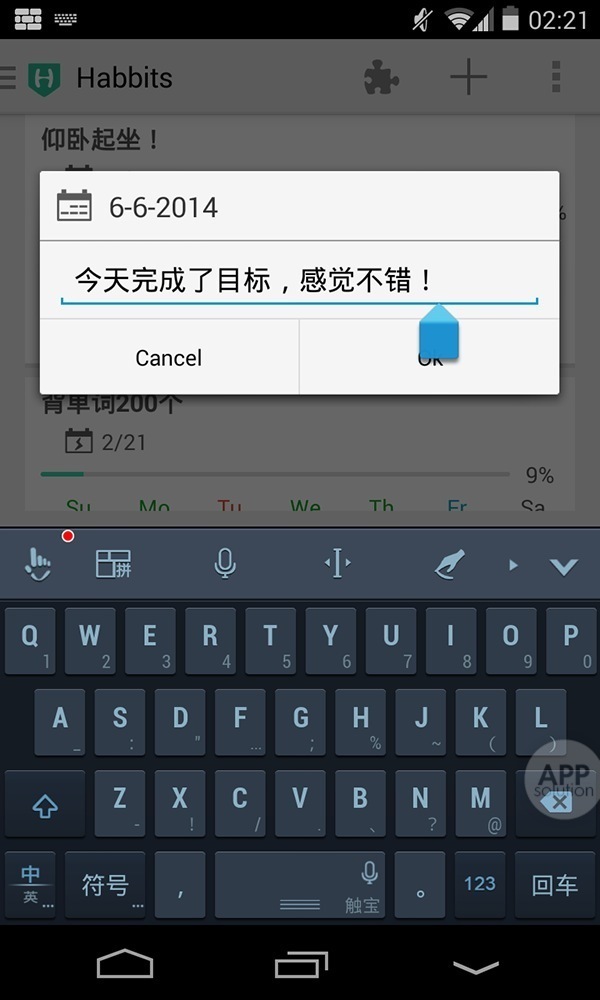Toggle 中/英 language key
This screenshot has width=600, height=1000.
pos(31,884)
